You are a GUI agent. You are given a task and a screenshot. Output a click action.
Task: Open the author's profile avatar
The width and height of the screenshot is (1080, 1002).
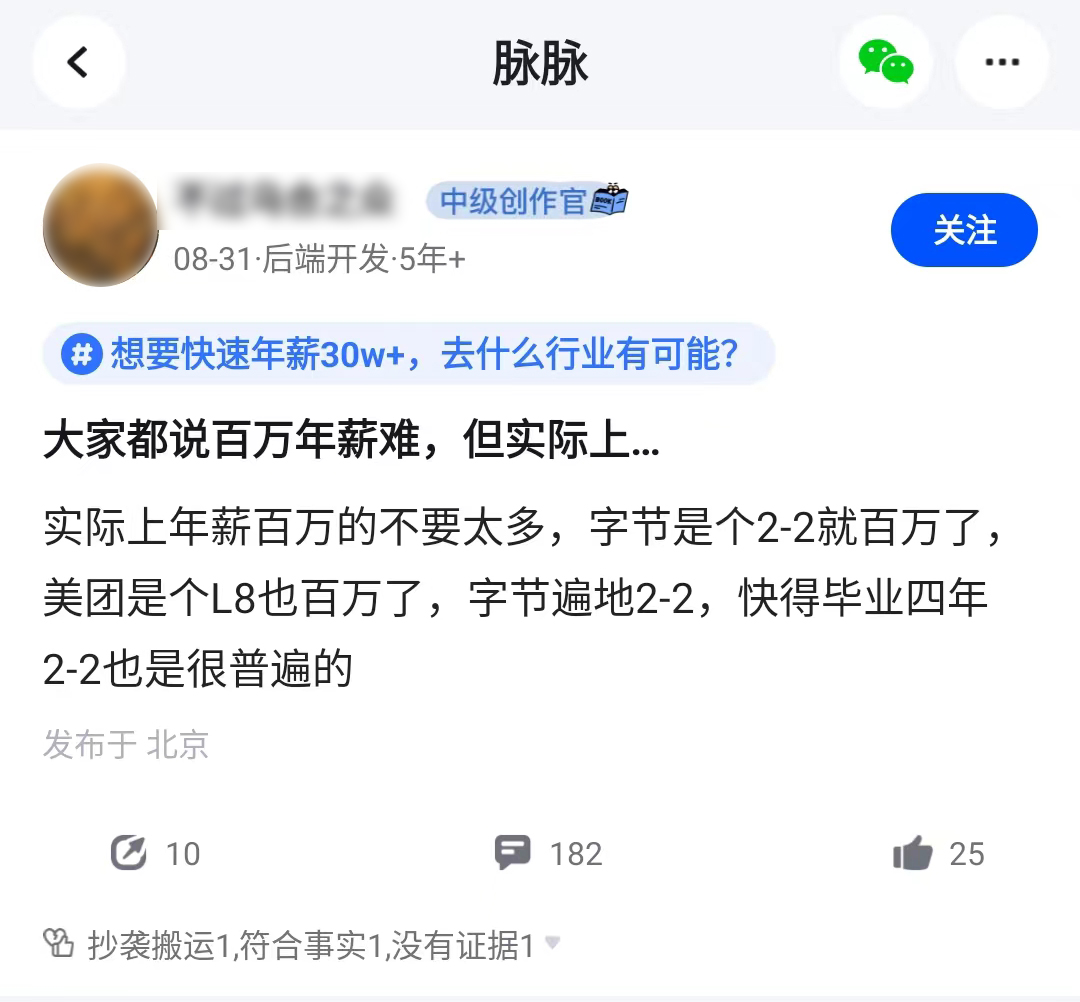click(101, 226)
